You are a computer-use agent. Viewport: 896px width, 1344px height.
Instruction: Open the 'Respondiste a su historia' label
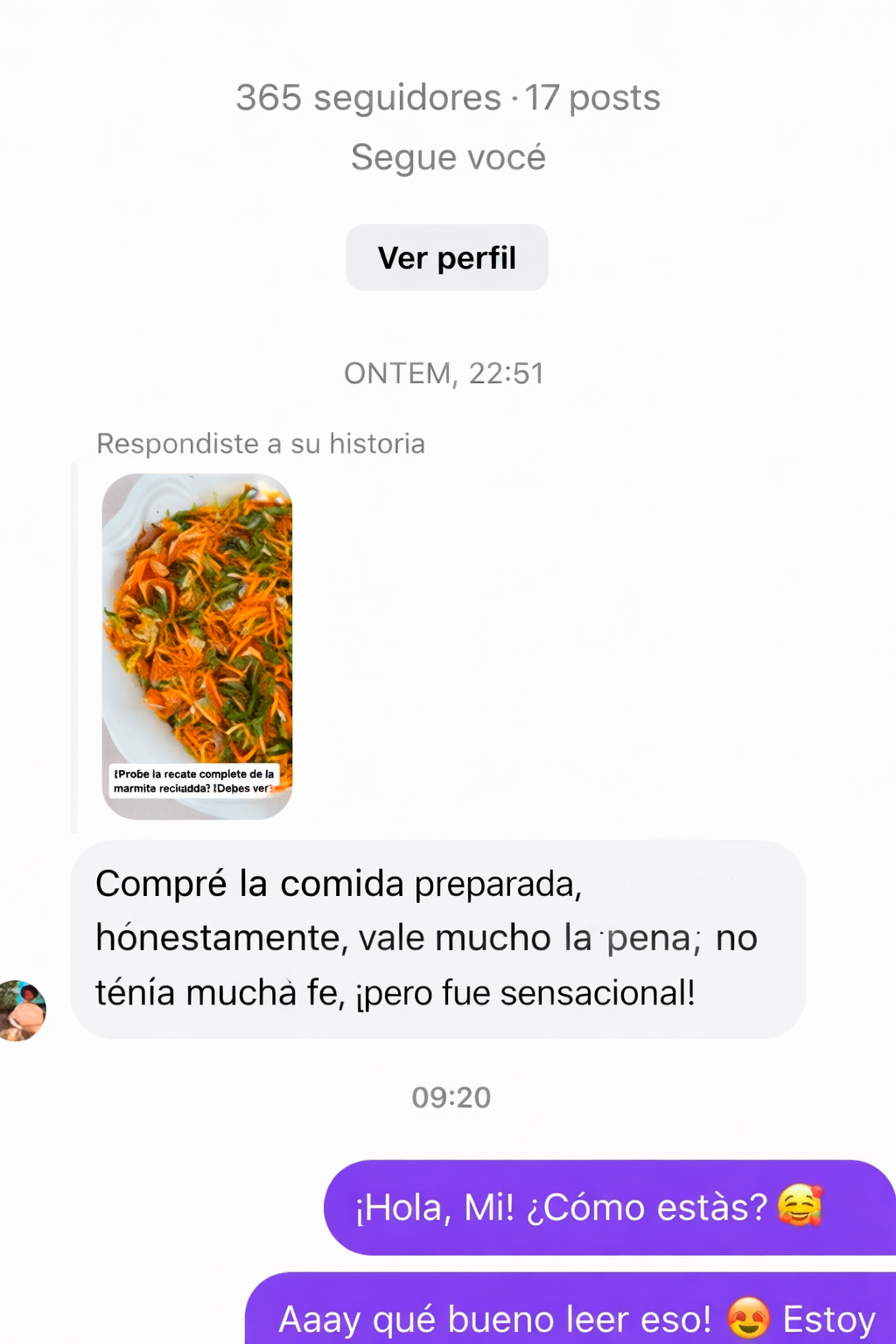[x=261, y=444]
